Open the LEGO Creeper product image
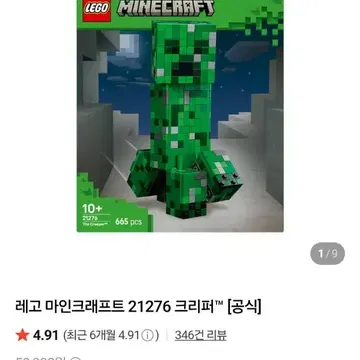This screenshot has height=360, width=360. click(x=180, y=116)
